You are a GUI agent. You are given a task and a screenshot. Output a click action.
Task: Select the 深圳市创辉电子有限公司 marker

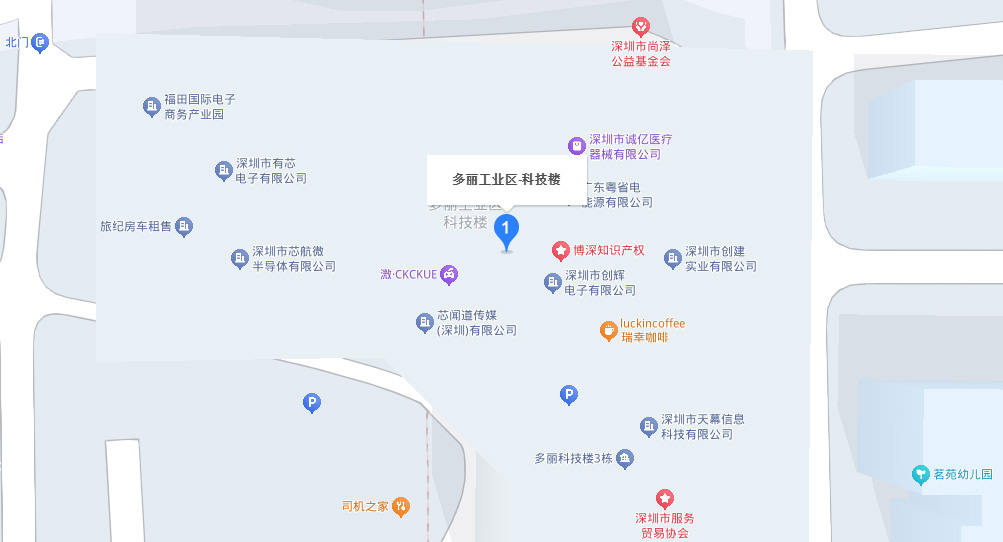(553, 283)
